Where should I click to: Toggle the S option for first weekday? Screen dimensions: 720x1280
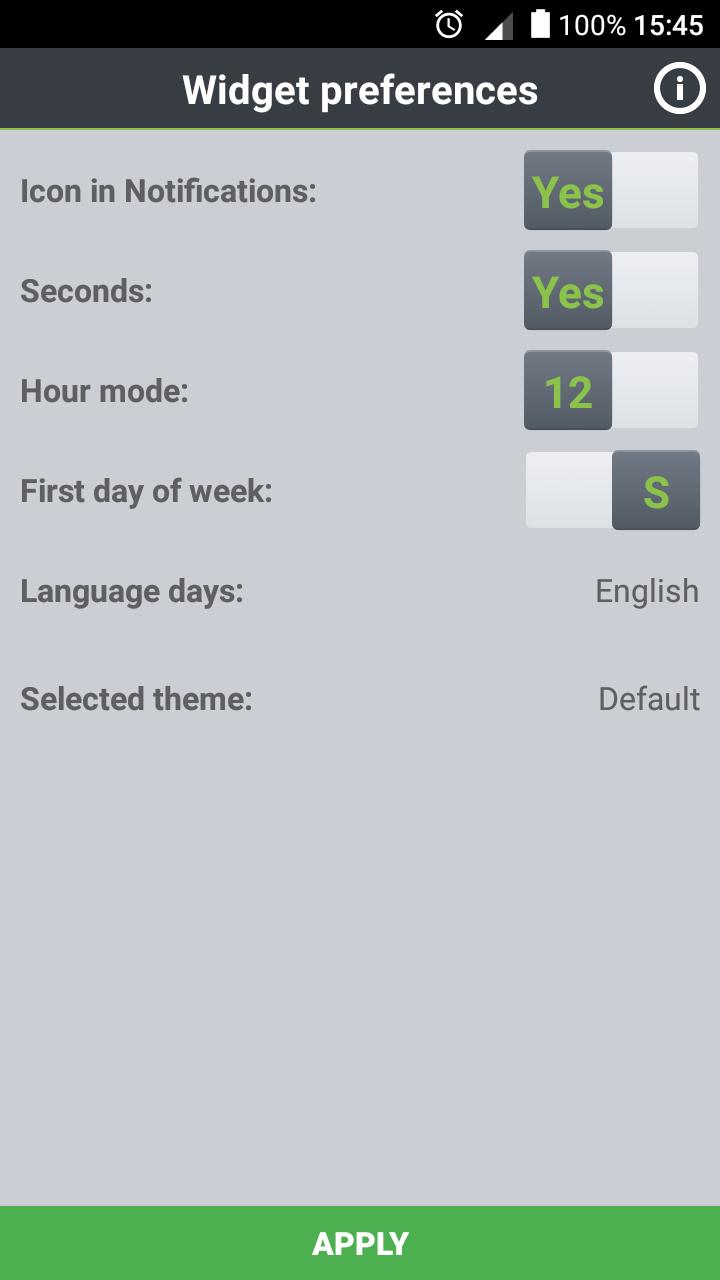coord(654,491)
